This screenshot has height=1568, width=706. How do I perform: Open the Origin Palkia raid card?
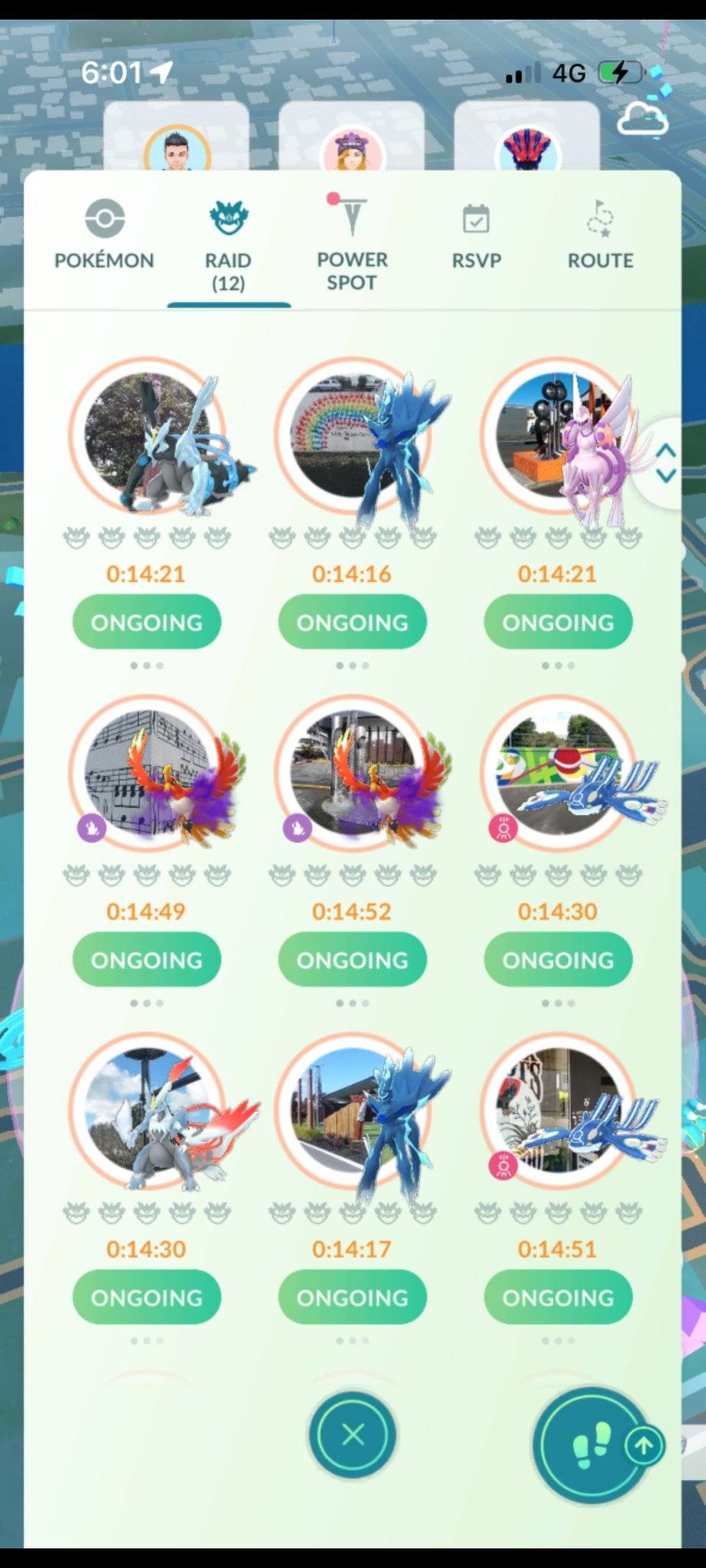(559, 436)
